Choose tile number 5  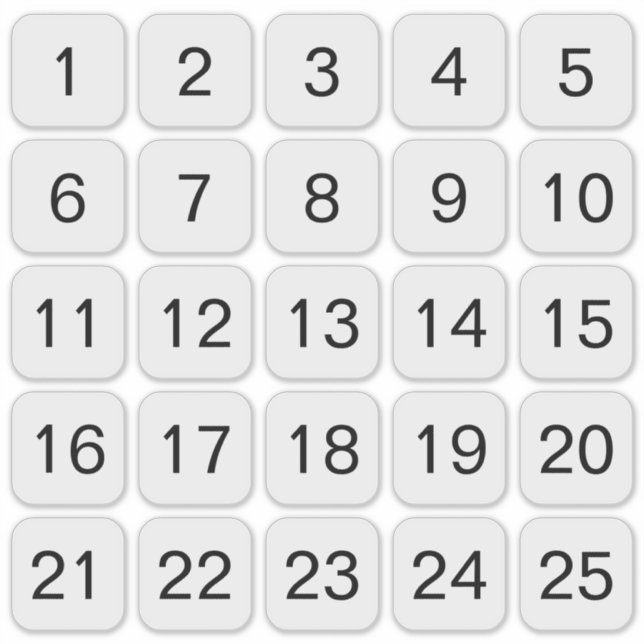click(576, 71)
